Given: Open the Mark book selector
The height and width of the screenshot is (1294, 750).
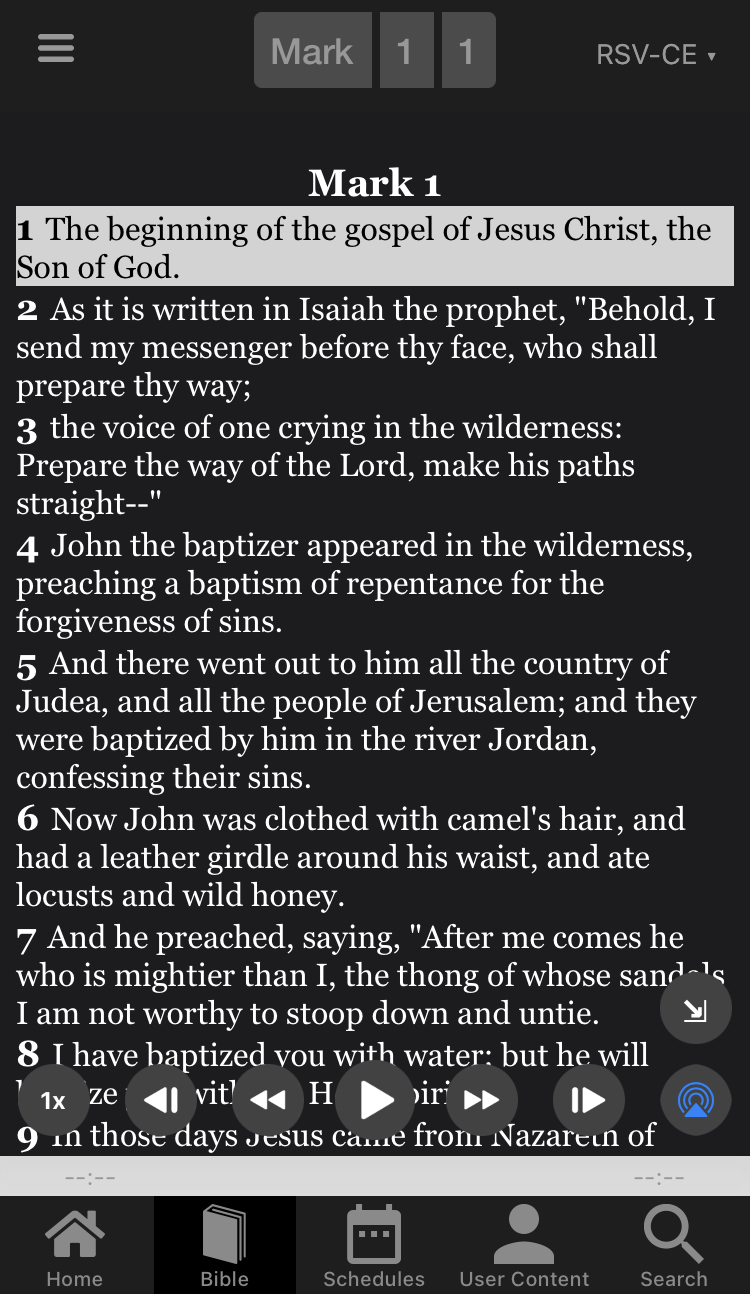Looking at the screenshot, I should [312, 51].
